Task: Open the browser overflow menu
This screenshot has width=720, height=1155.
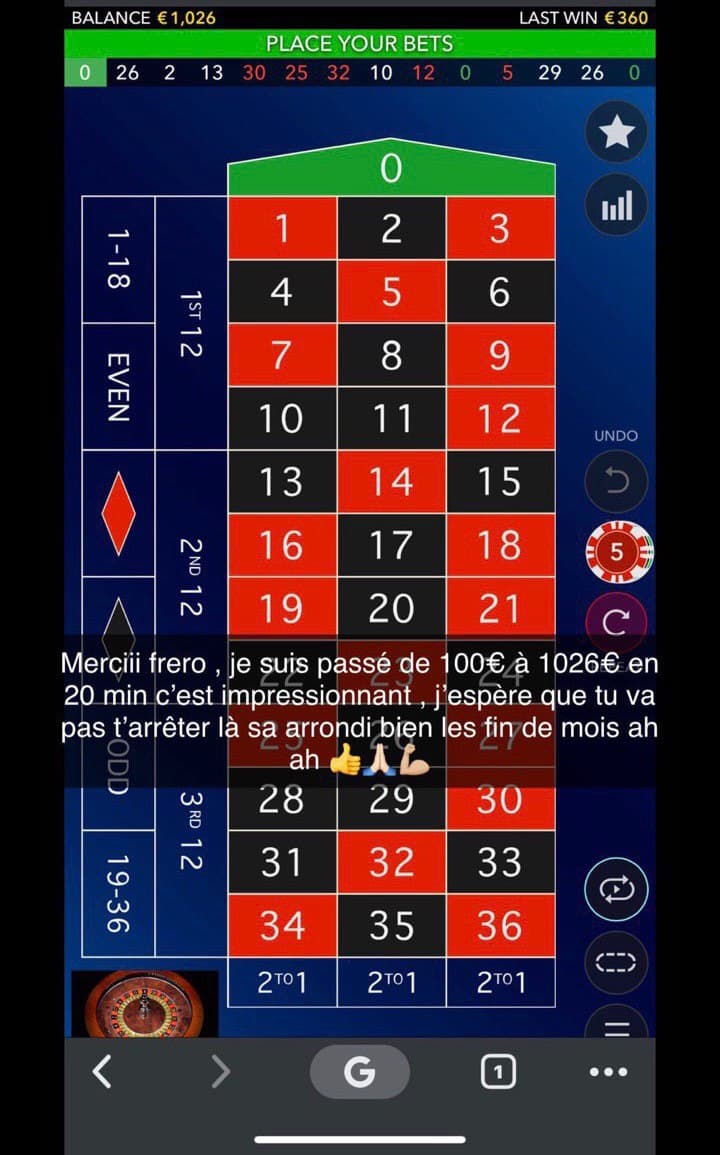Action: [x=608, y=1072]
